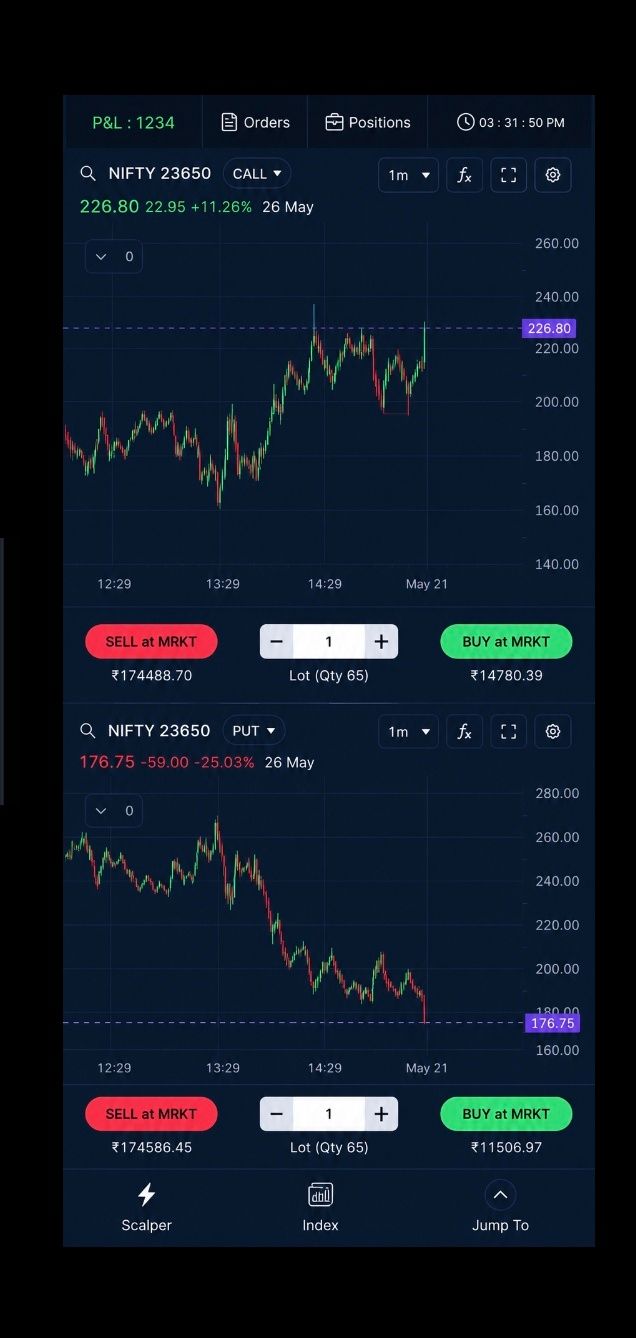Switch to the Index tab
This screenshot has height=1338, width=636.
click(320, 1207)
